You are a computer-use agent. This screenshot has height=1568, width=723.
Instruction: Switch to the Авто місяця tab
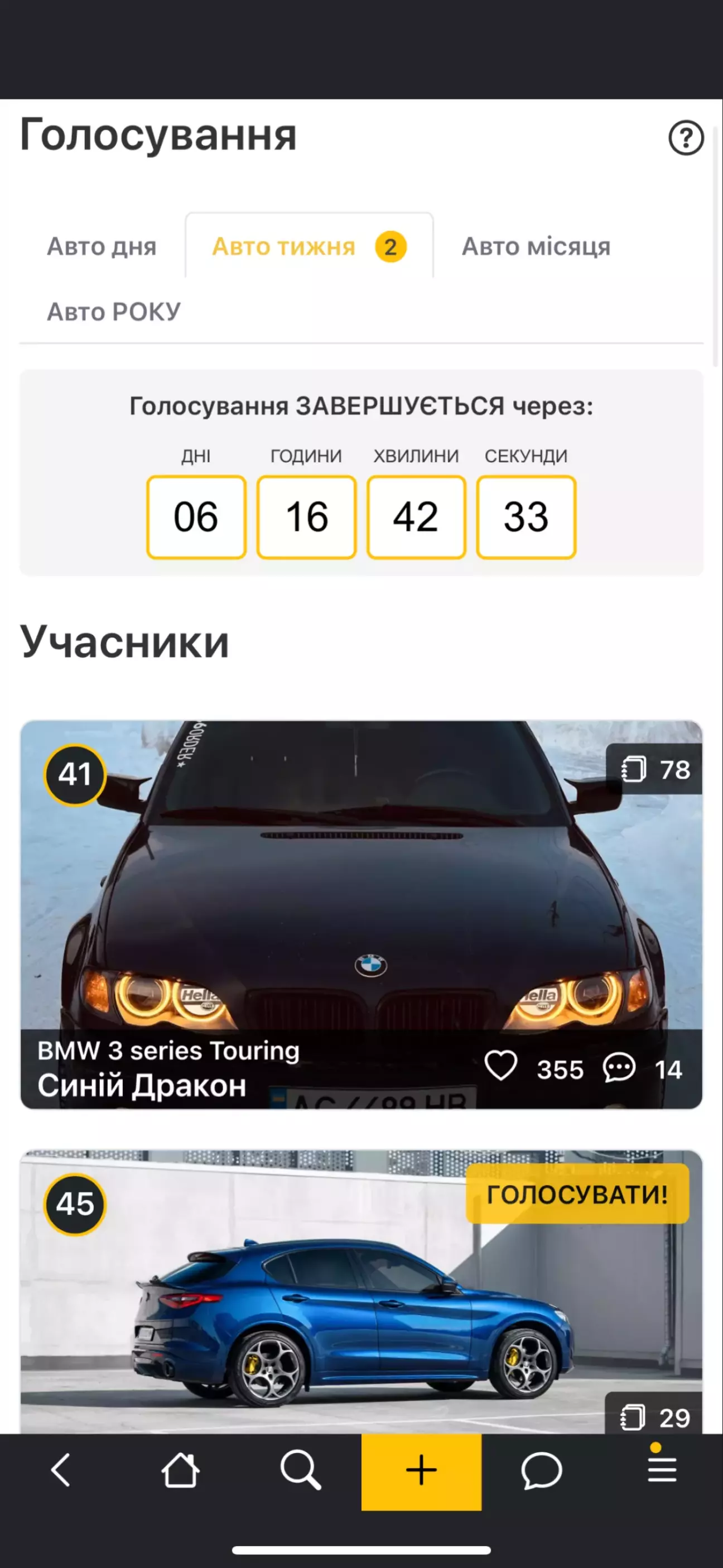536,247
